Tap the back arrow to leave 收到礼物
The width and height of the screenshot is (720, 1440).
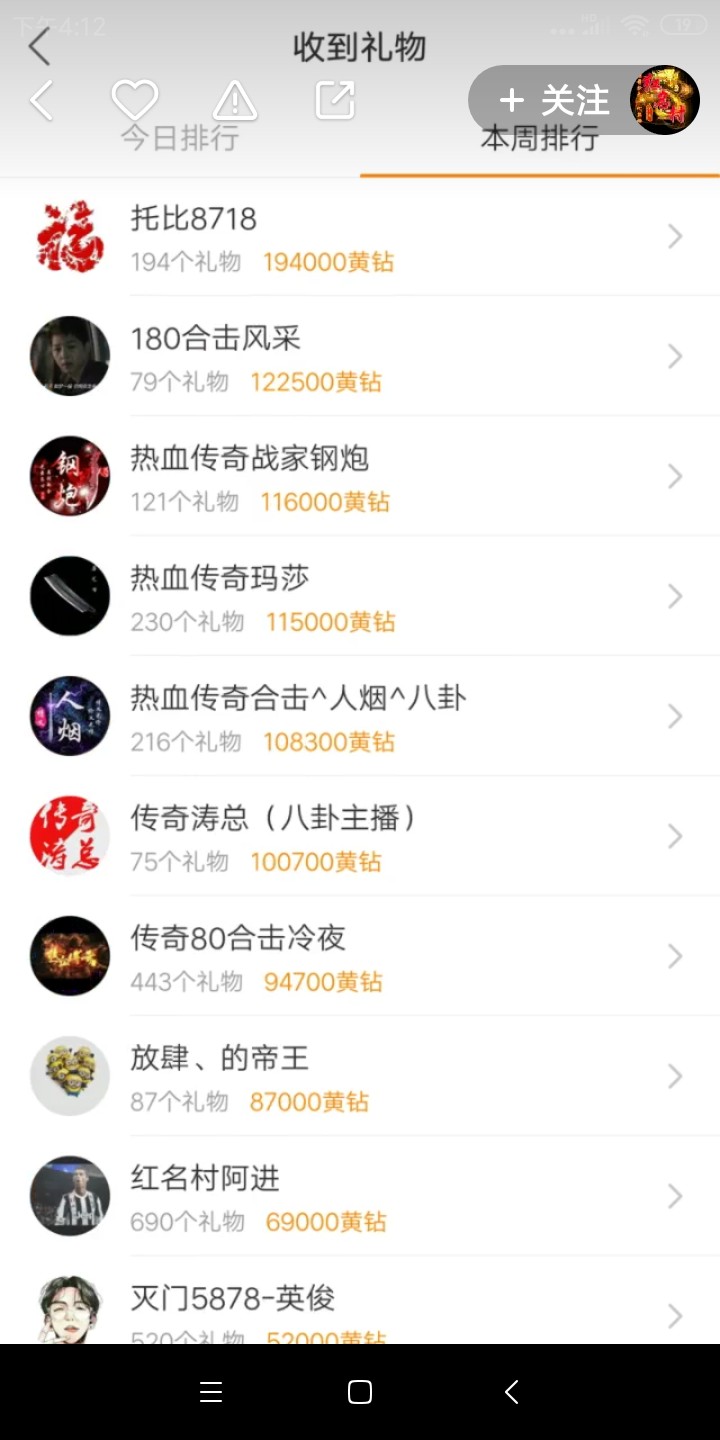[38, 46]
